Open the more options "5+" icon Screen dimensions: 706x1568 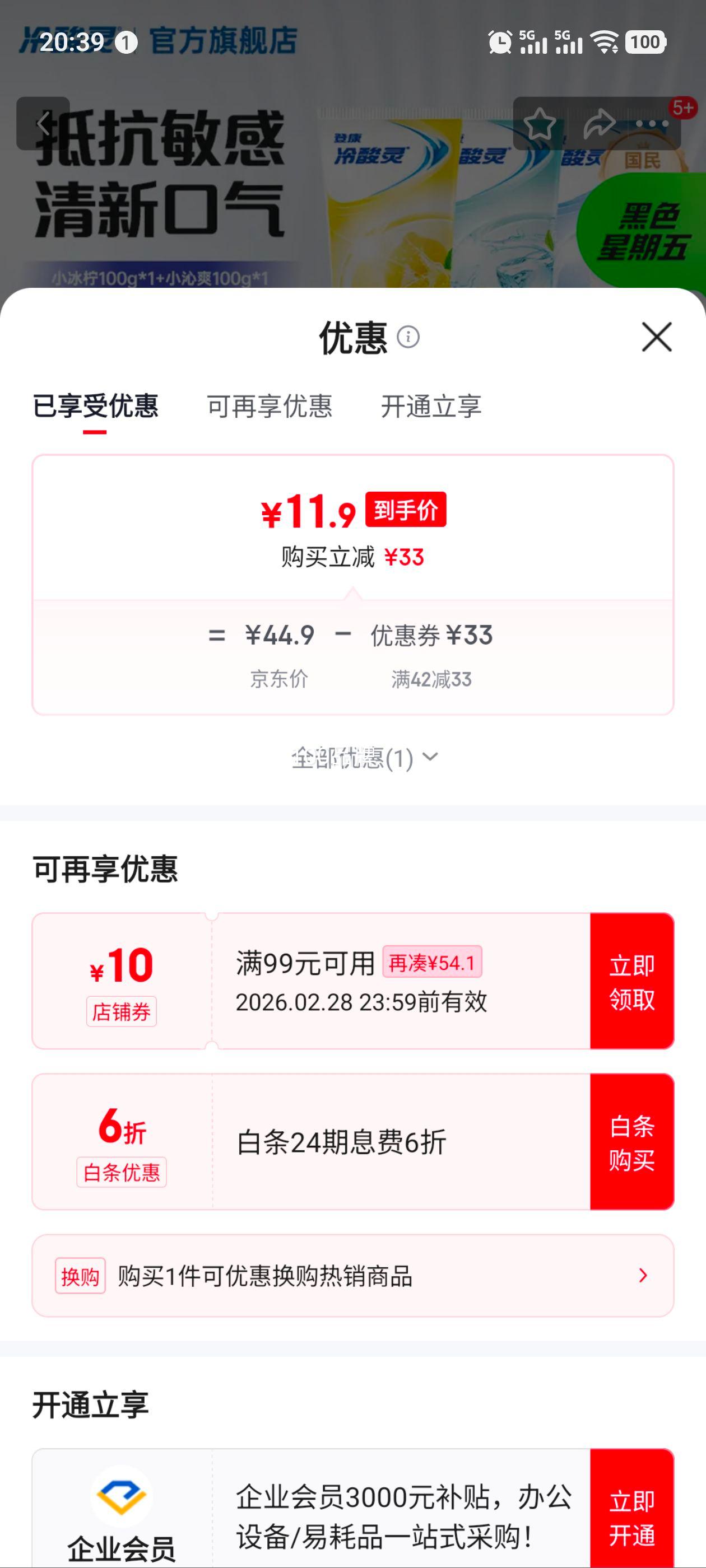(651, 124)
